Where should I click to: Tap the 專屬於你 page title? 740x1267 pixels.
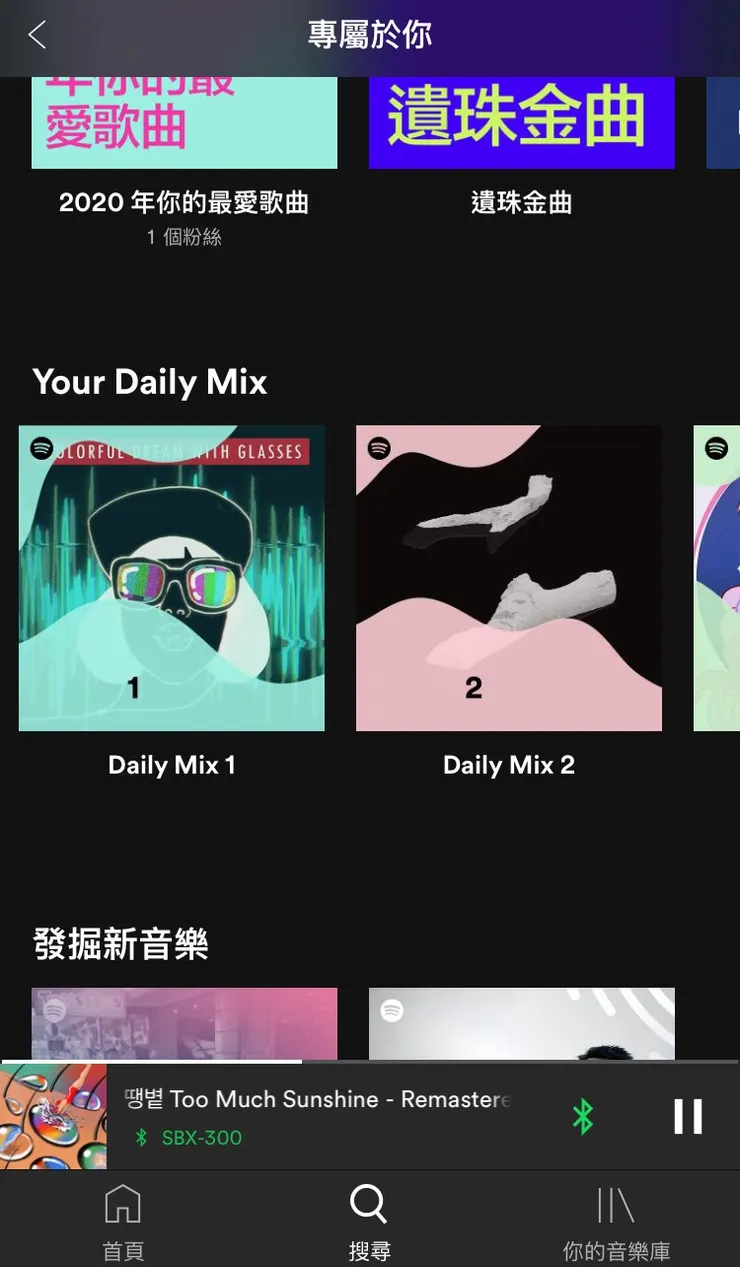pyautogui.click(x=369, y=33)
